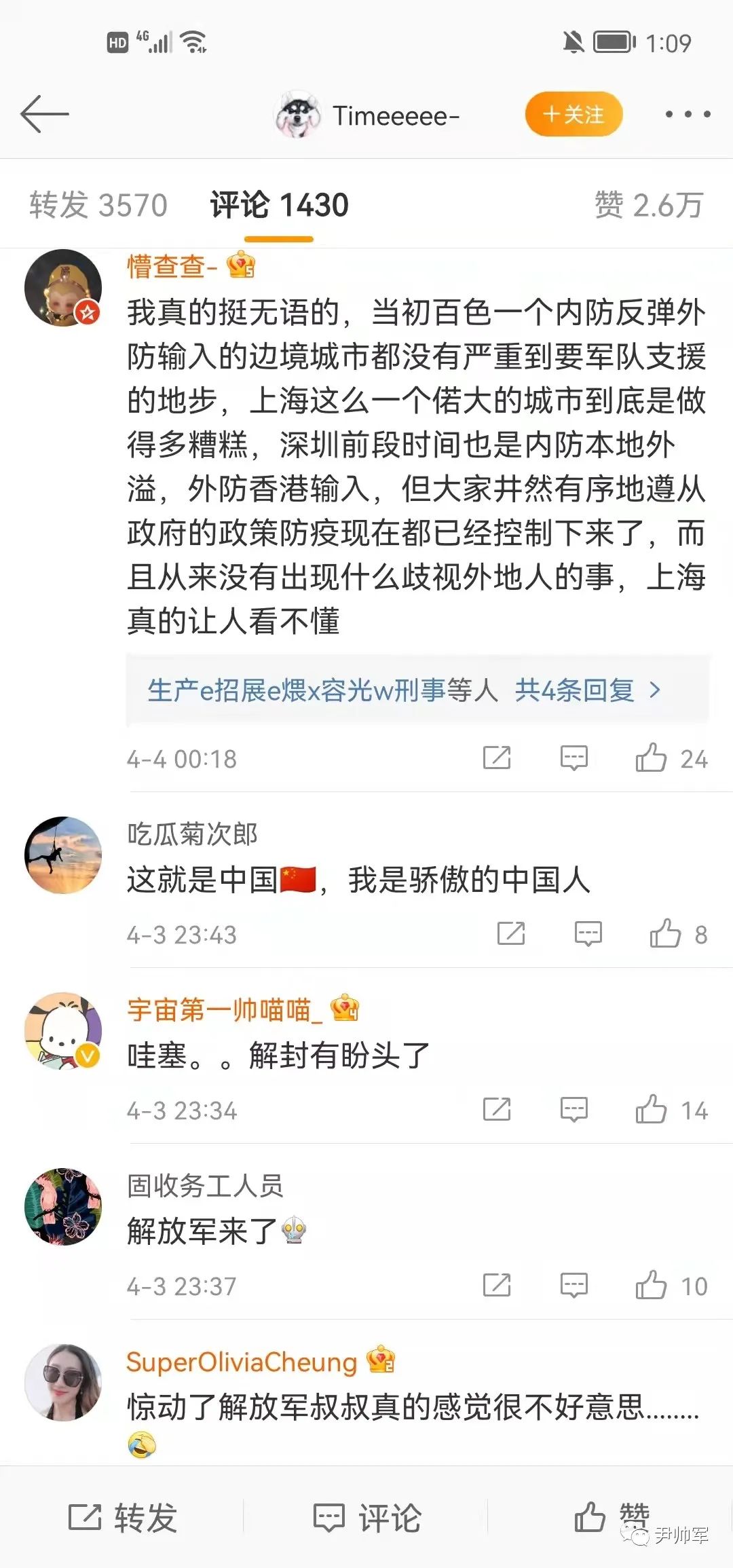Repost 固收务工人员's comment
This screenshot has width=733, height=1568.
(x=497, y=1285)
